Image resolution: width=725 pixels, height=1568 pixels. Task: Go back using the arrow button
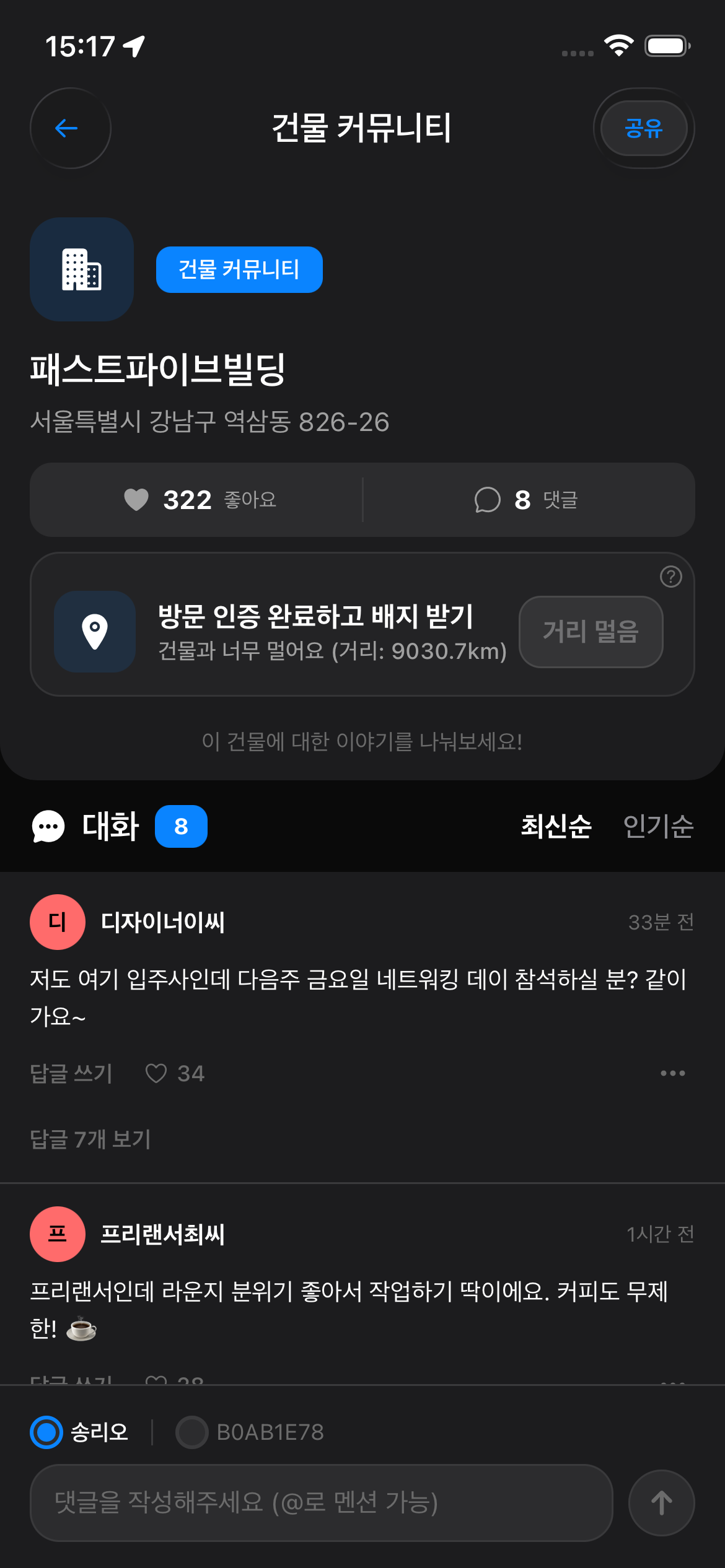click(70, 128)
